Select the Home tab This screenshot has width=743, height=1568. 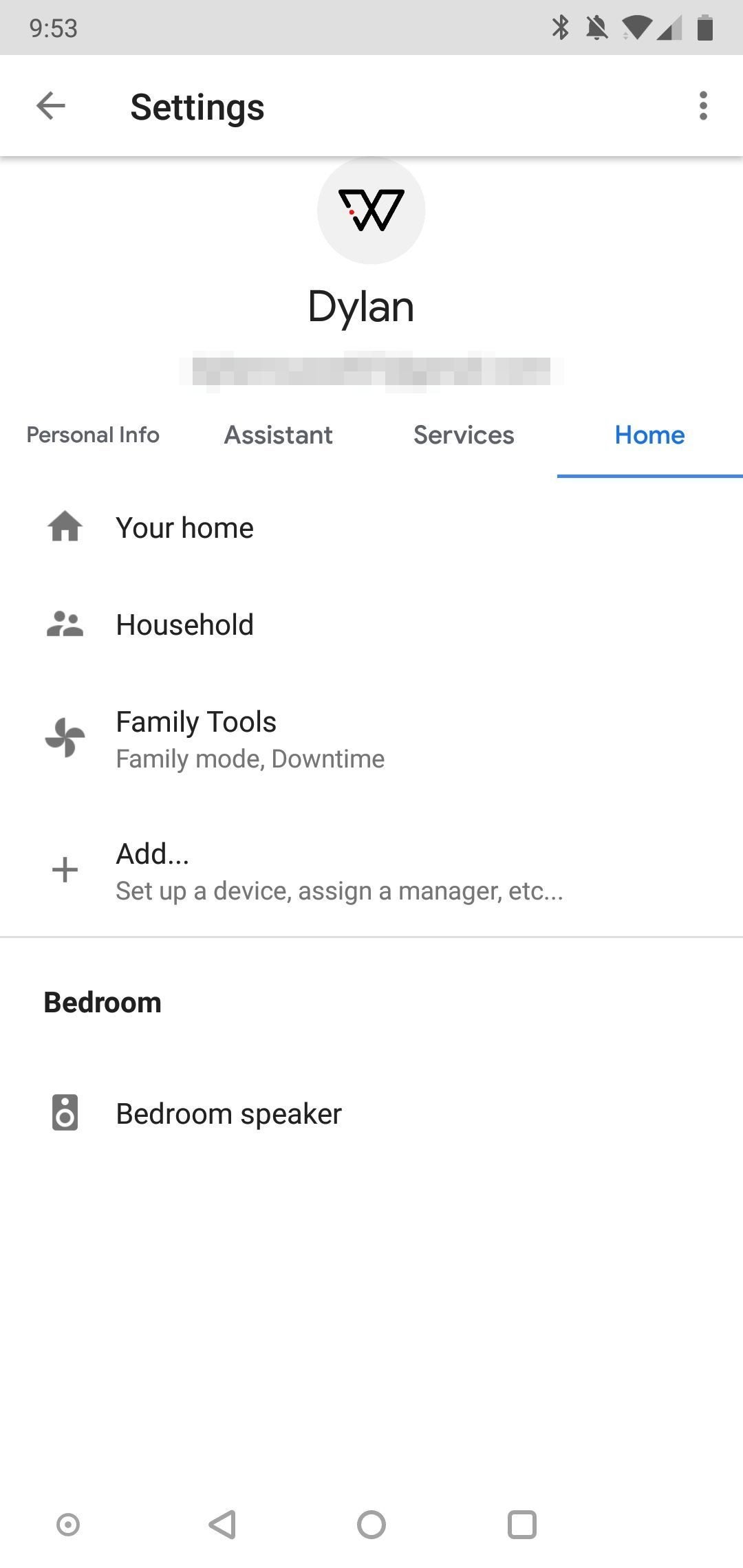click(x=649, y=435)
